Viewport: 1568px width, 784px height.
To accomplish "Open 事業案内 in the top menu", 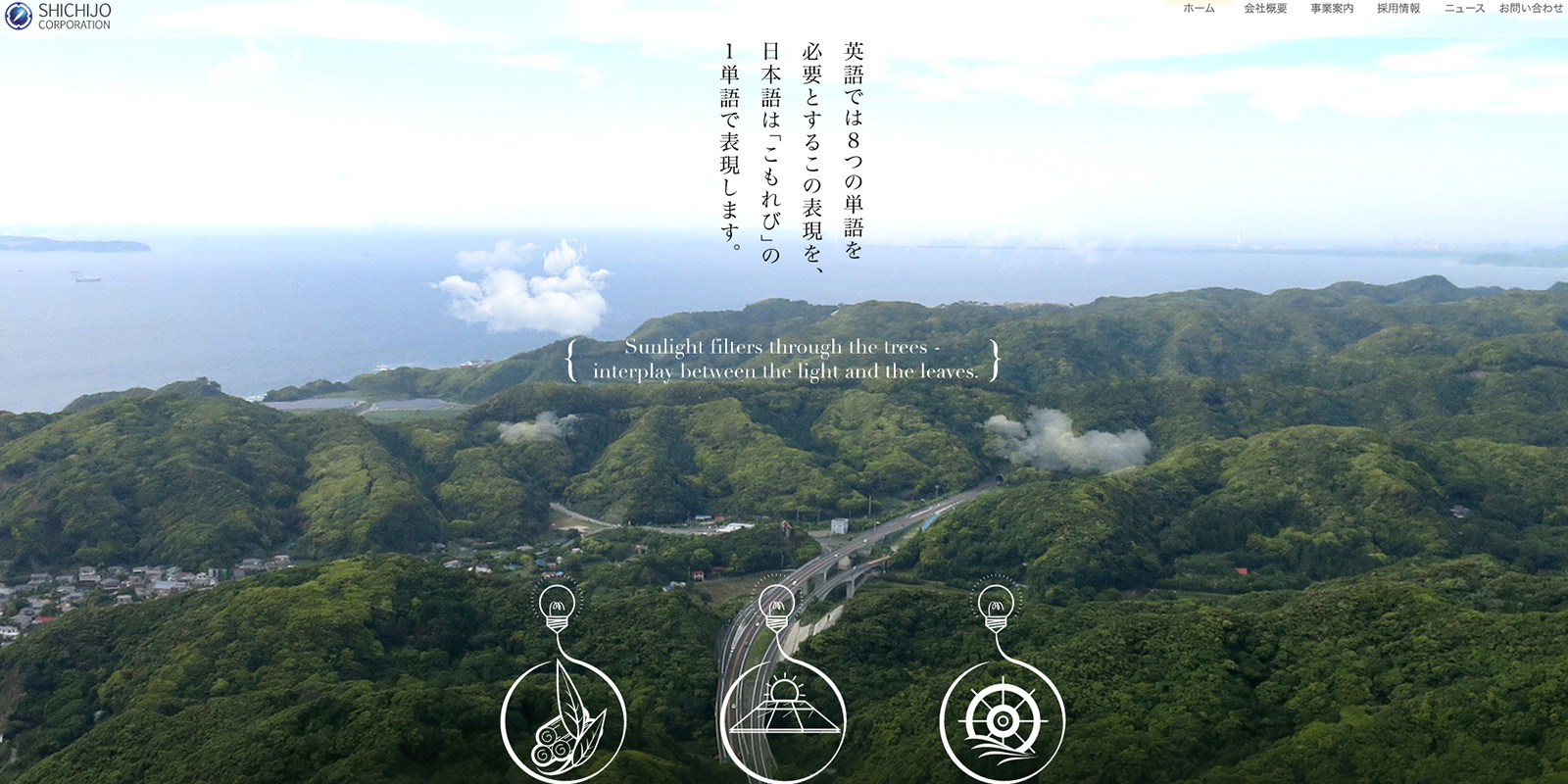I will point(1332,9).
